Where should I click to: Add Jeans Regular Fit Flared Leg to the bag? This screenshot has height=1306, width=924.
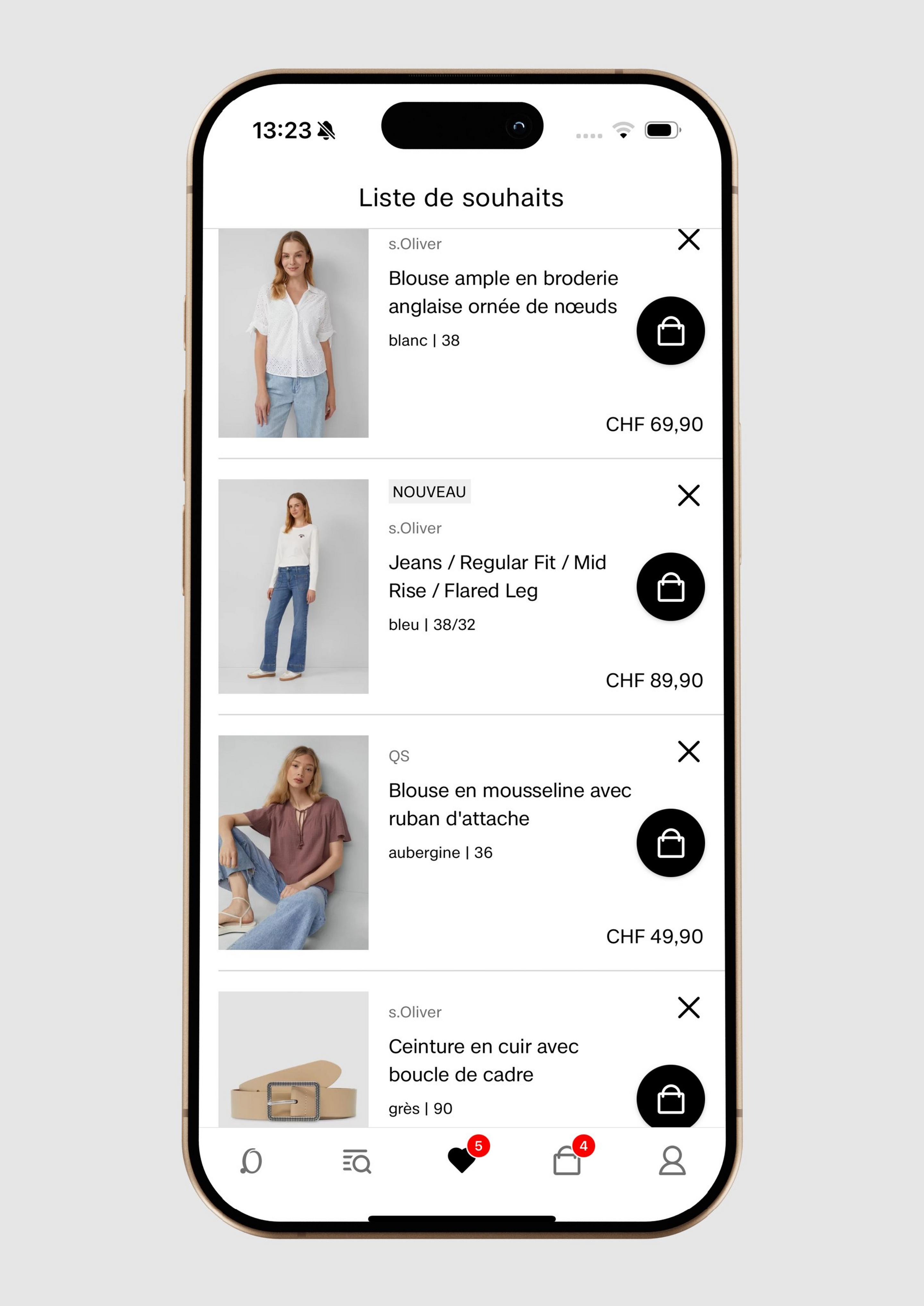670,587
